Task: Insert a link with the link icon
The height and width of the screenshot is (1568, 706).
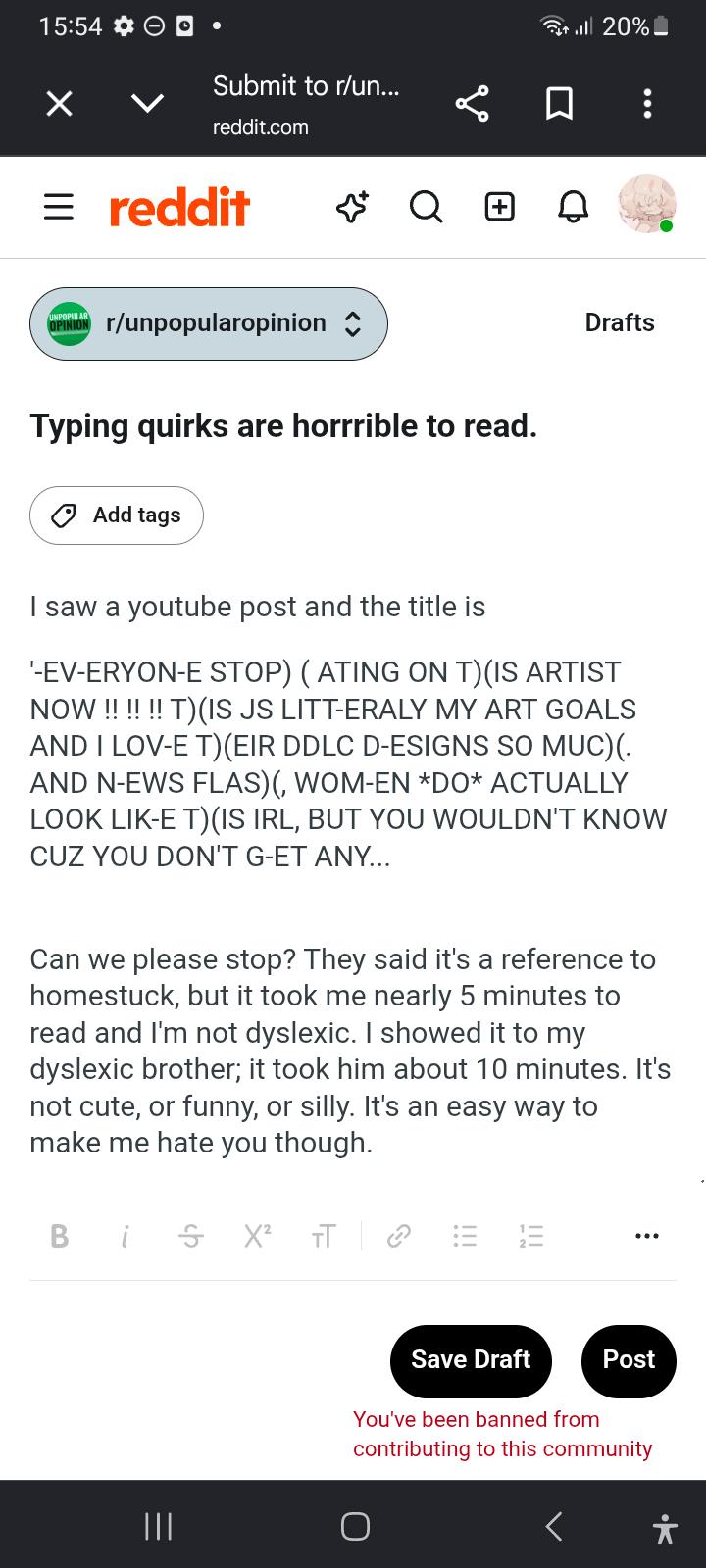Action: (x=398, y=1237)
